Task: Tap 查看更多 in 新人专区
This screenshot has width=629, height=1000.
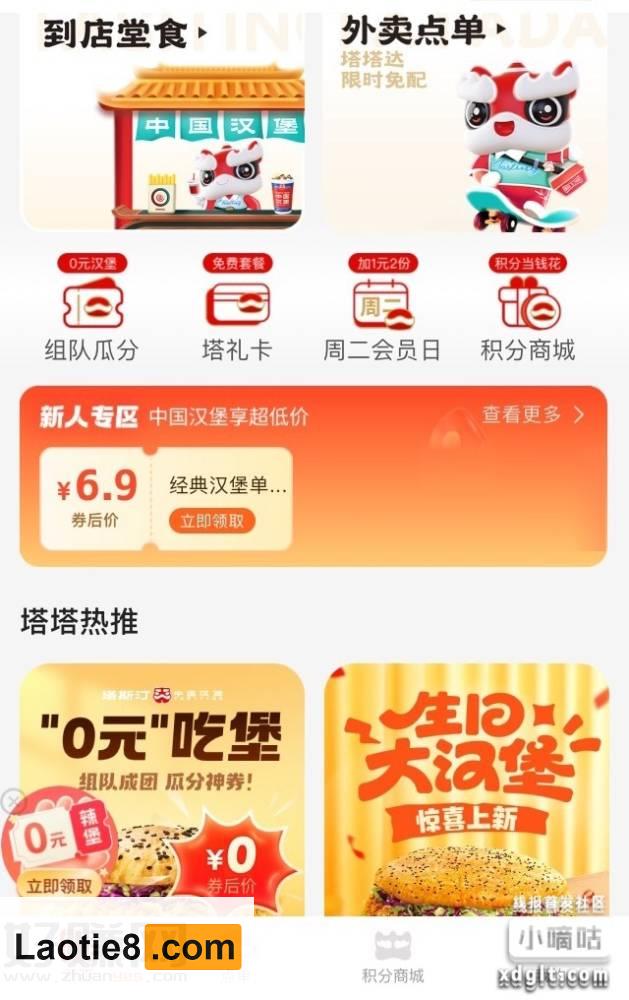Action: click(532, 415)
